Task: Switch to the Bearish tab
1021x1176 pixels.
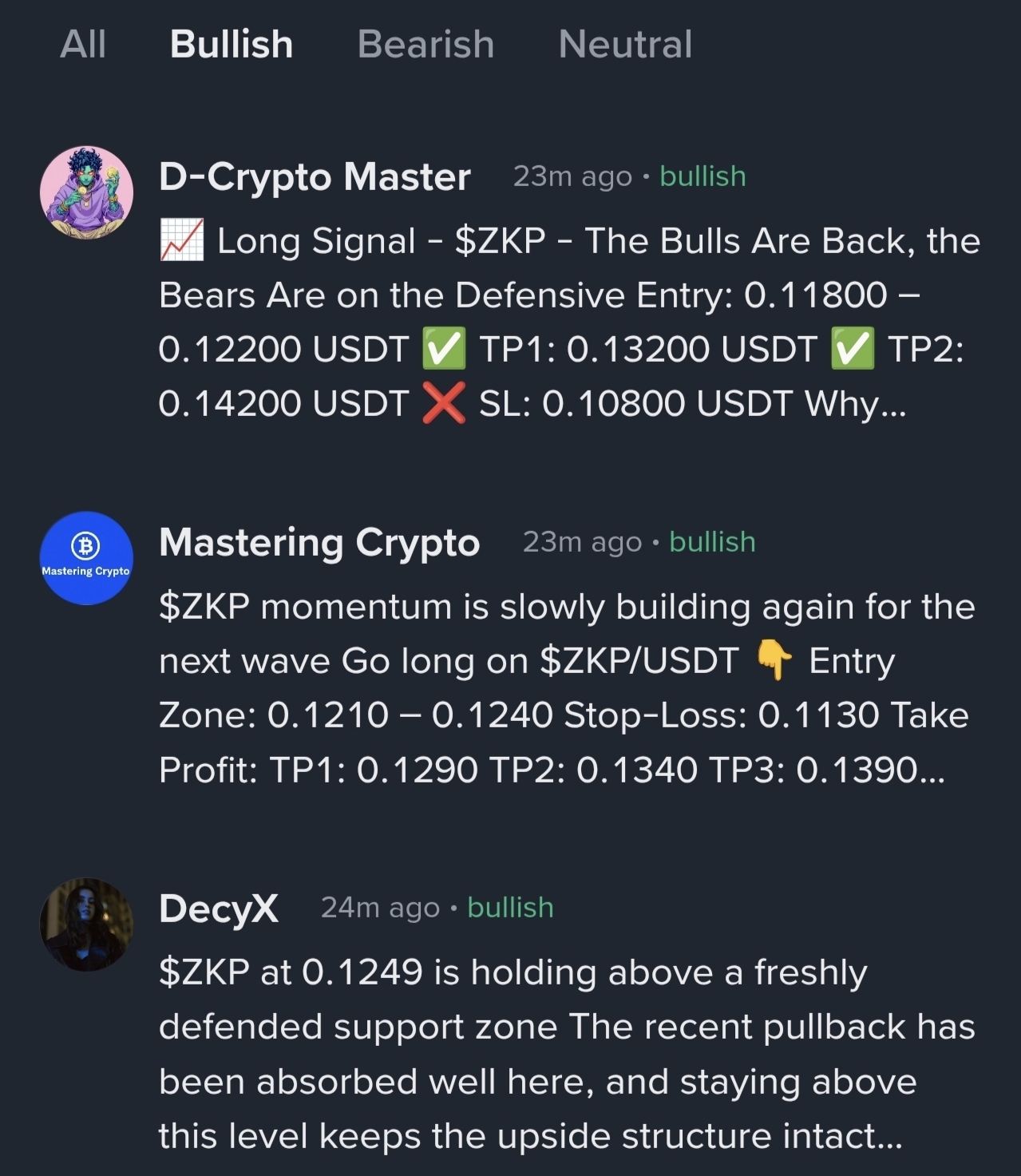Action: [425, 44]
